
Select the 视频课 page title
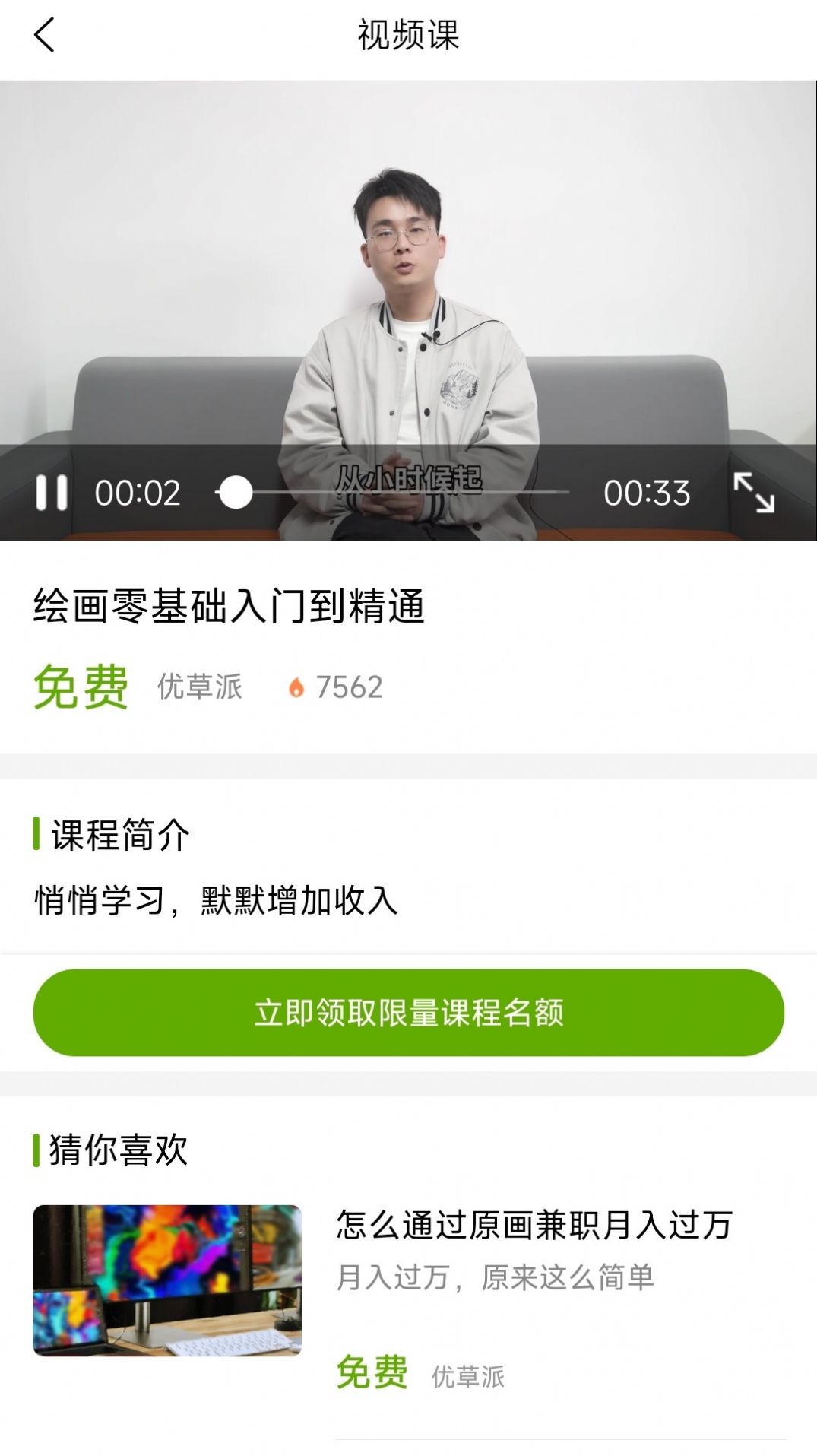(408, 35)
